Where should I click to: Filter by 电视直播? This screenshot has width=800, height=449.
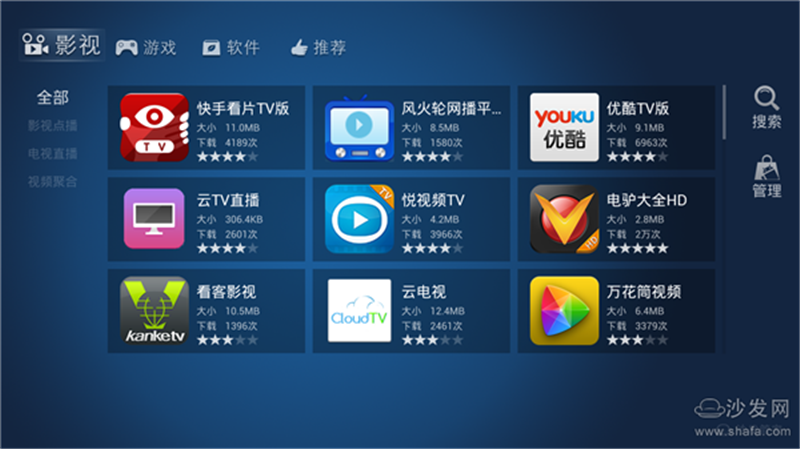(x=53, y=154)
